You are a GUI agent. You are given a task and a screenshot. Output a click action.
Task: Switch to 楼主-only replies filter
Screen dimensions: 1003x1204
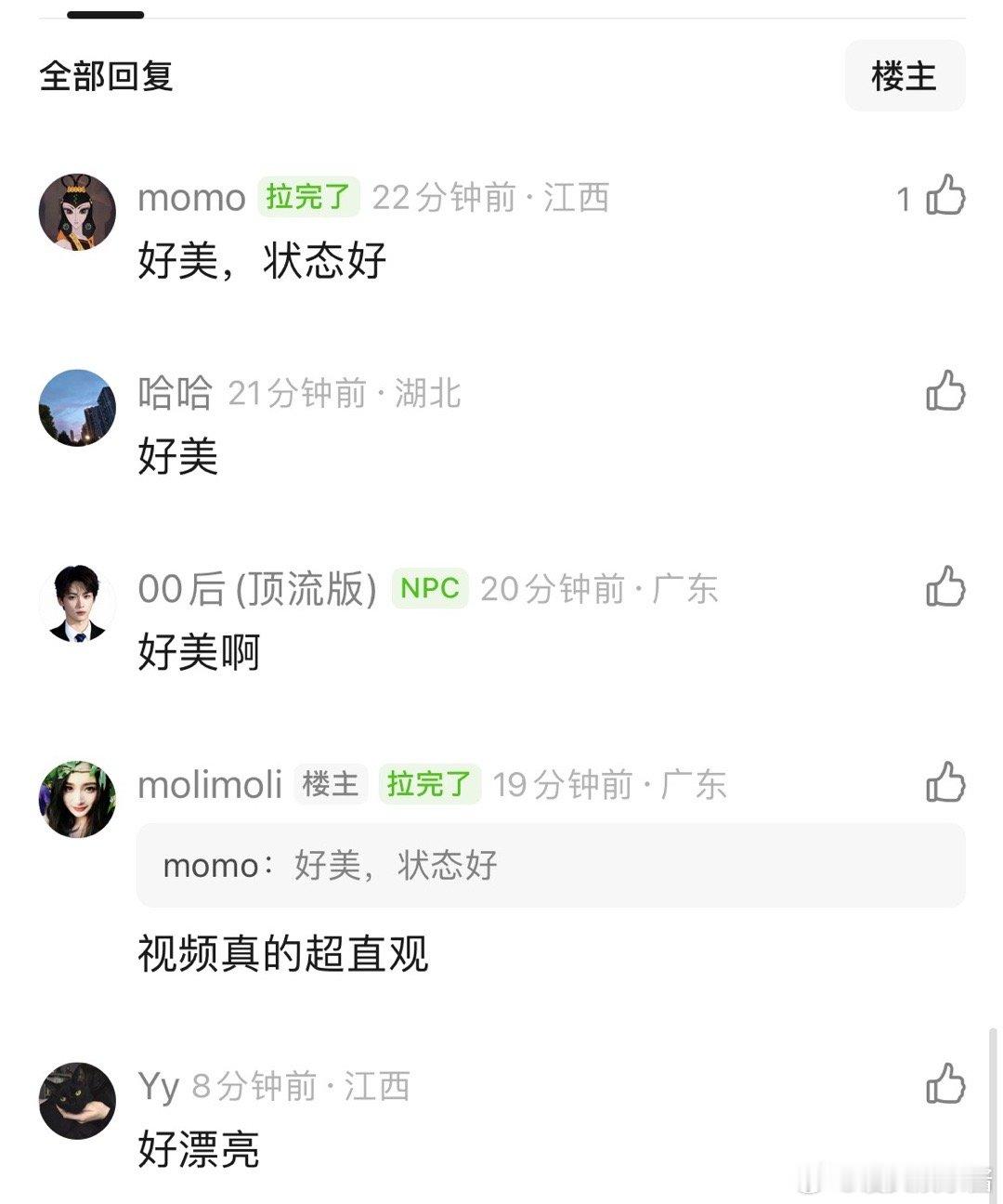[x=905, y=76]
